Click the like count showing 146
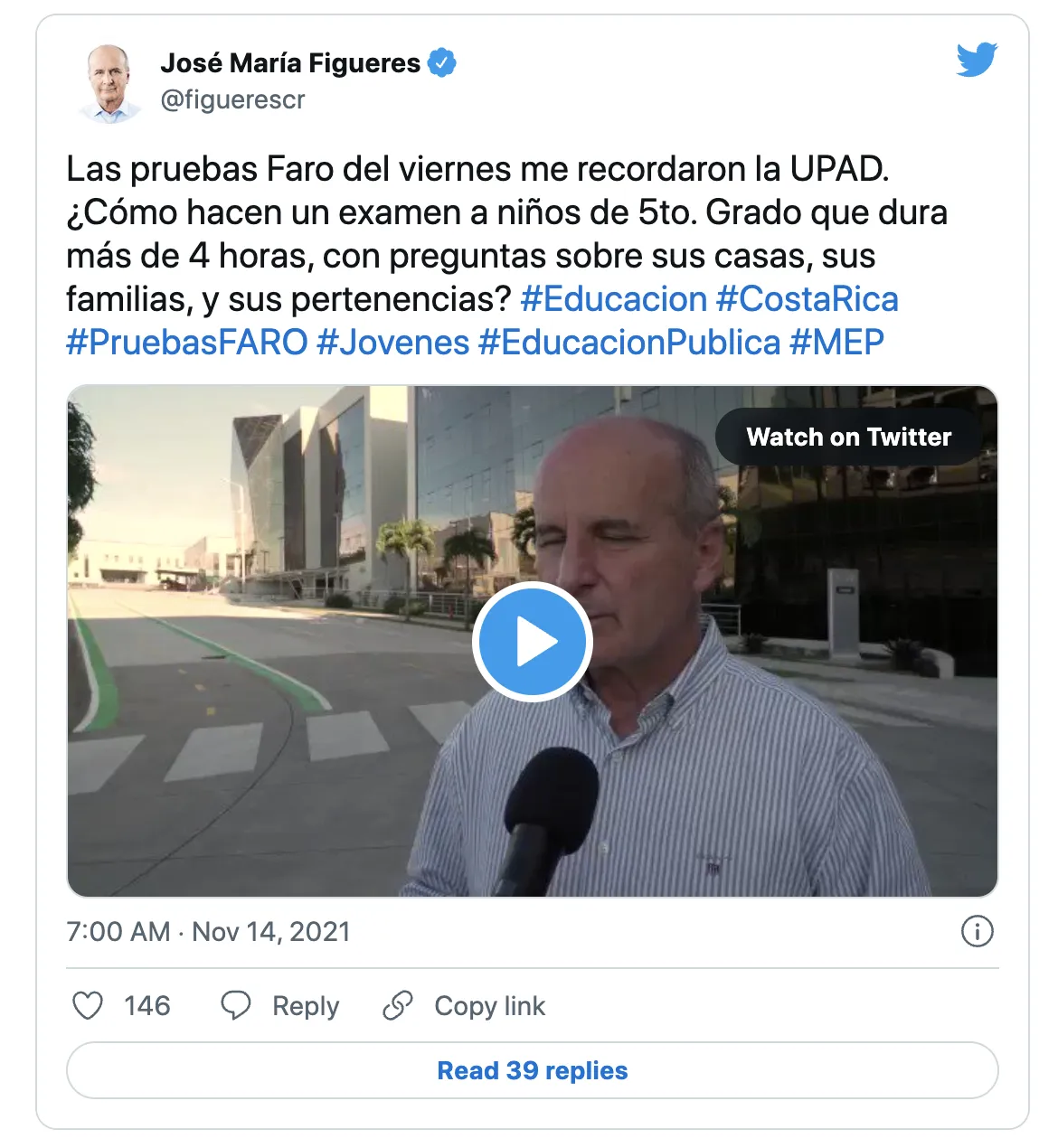The width and height of the screenshot is (1058, 1148). [x=146, y=1005]
